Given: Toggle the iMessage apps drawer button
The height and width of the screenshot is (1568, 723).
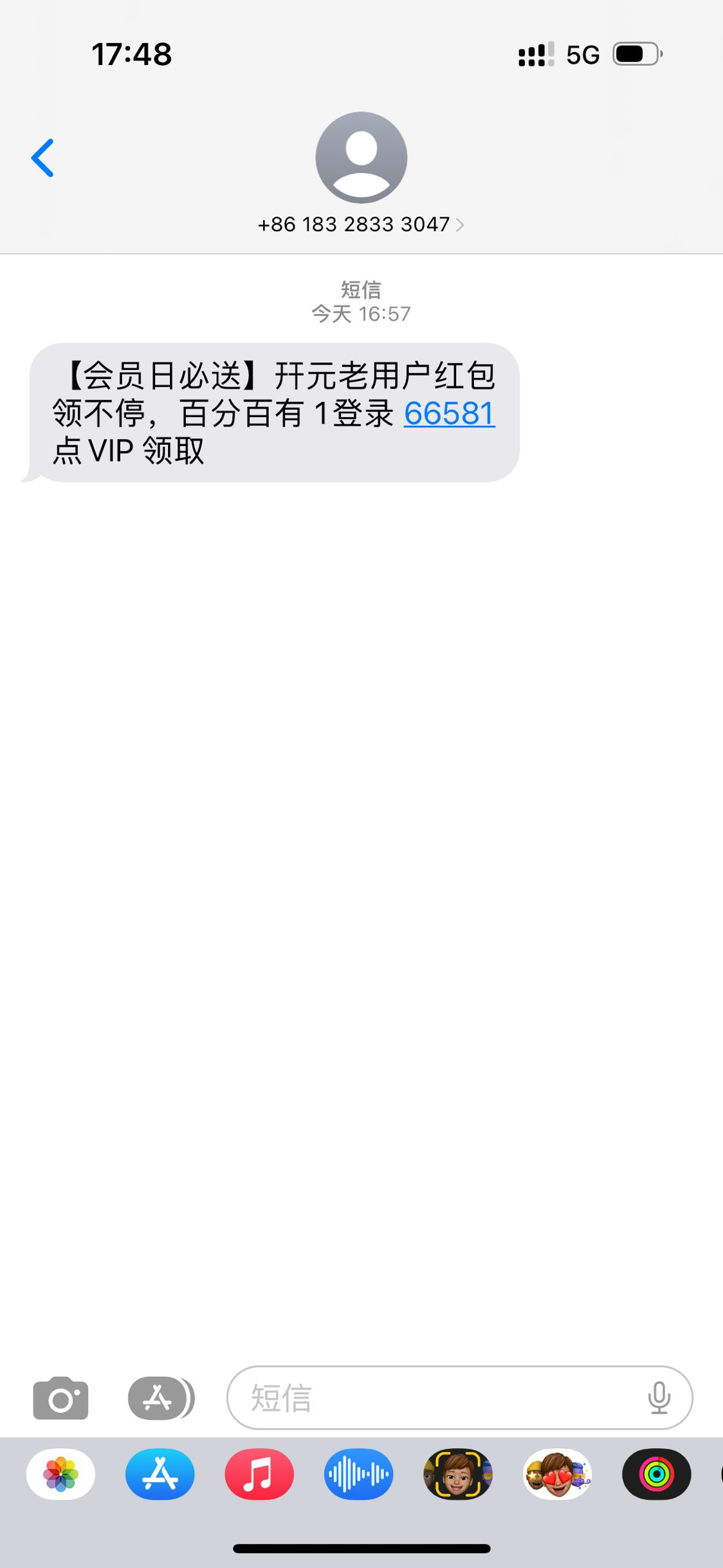Looking at the screenshot, I should pyautogui.click(x=160, y=1398).
